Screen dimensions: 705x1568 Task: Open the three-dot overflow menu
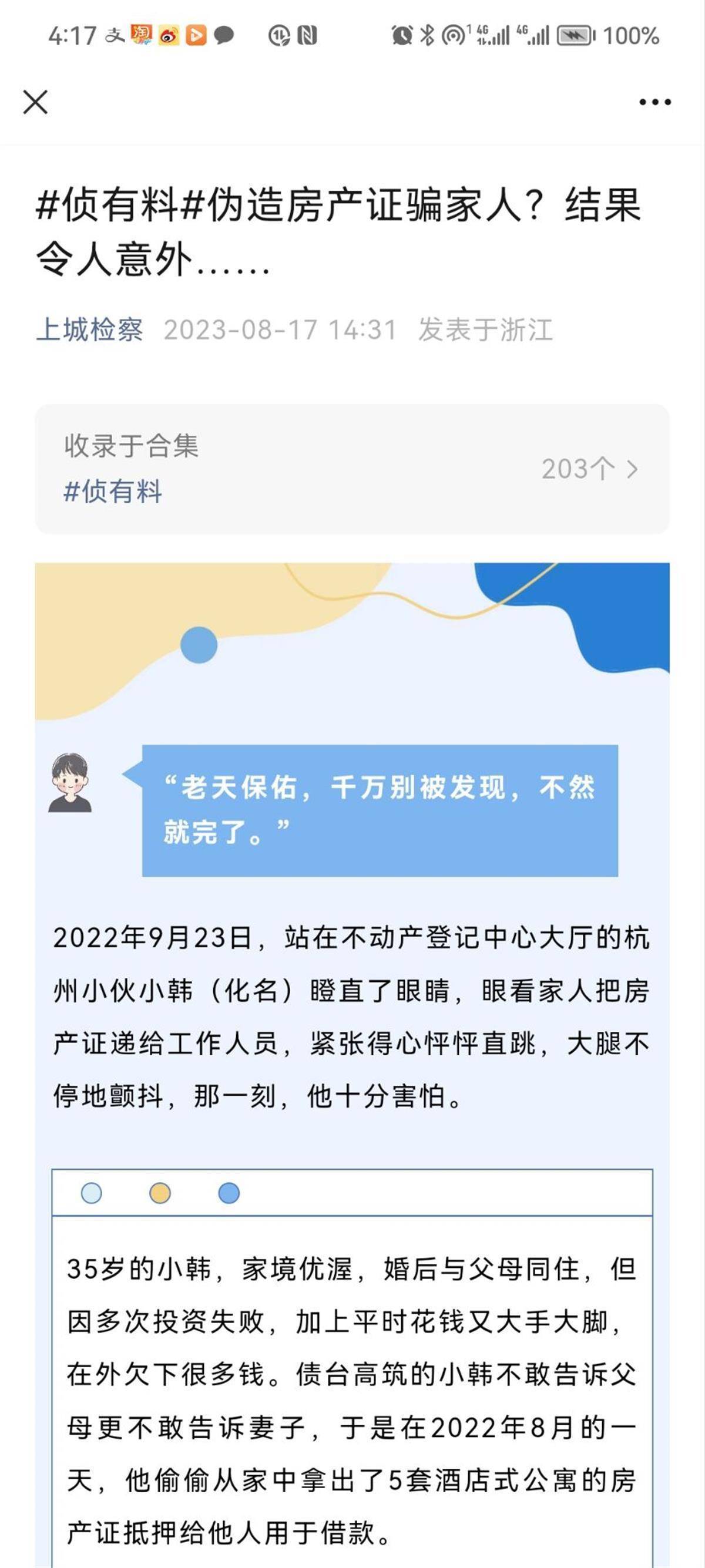(654, 102)
